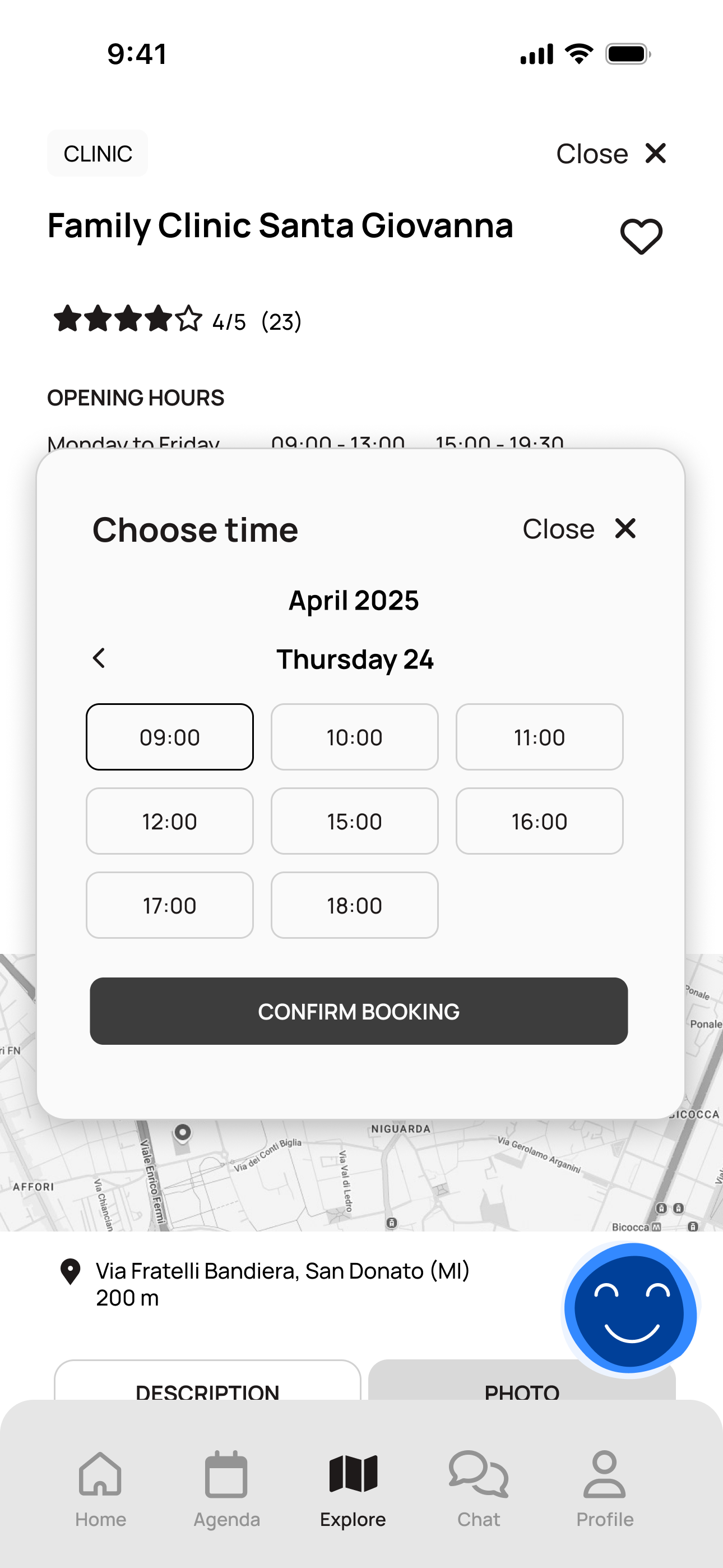
Task: Select the 09:00 time slot
Action: click(x=170, y=737)
